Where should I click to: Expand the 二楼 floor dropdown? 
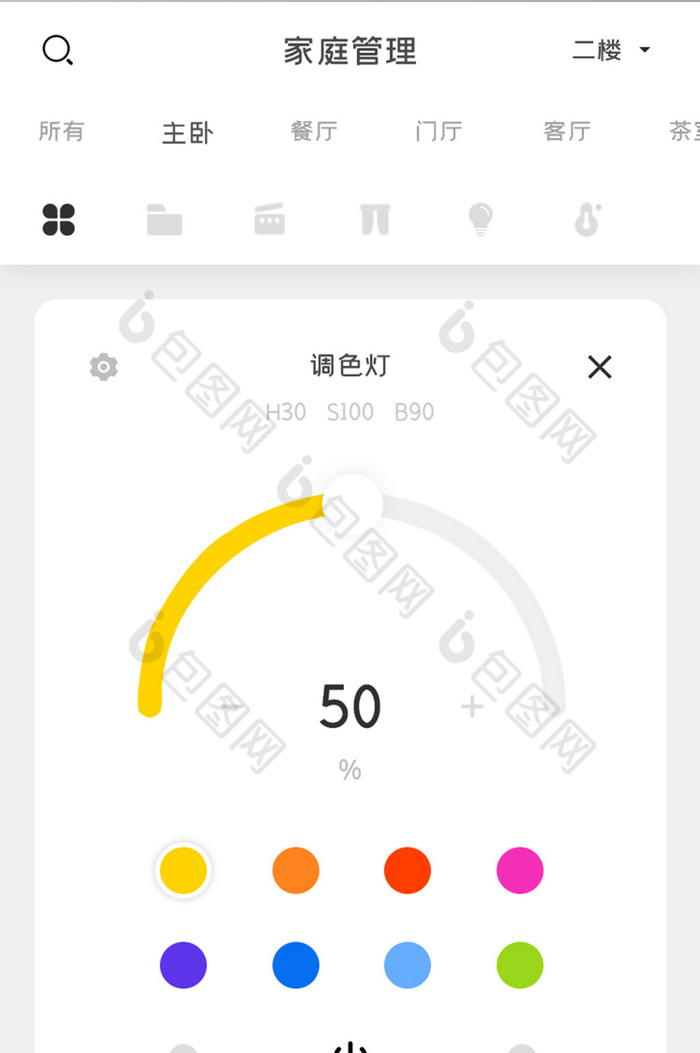(x=611, y=50)
